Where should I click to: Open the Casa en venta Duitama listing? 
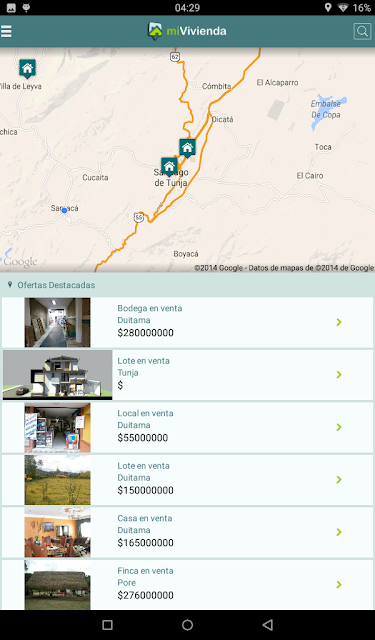[x=187, y=532]
